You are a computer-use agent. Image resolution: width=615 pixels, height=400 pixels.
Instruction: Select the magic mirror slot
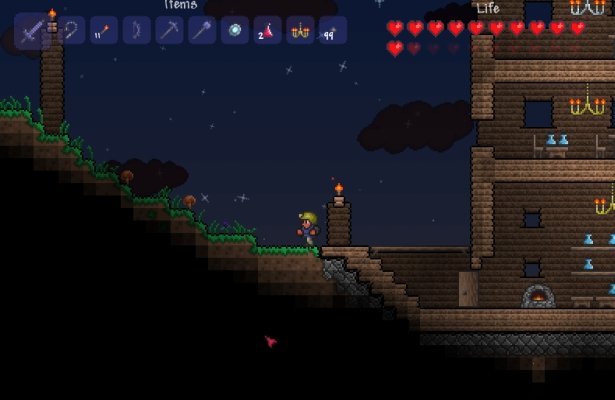pyautogui.click(x=235, y=31)
